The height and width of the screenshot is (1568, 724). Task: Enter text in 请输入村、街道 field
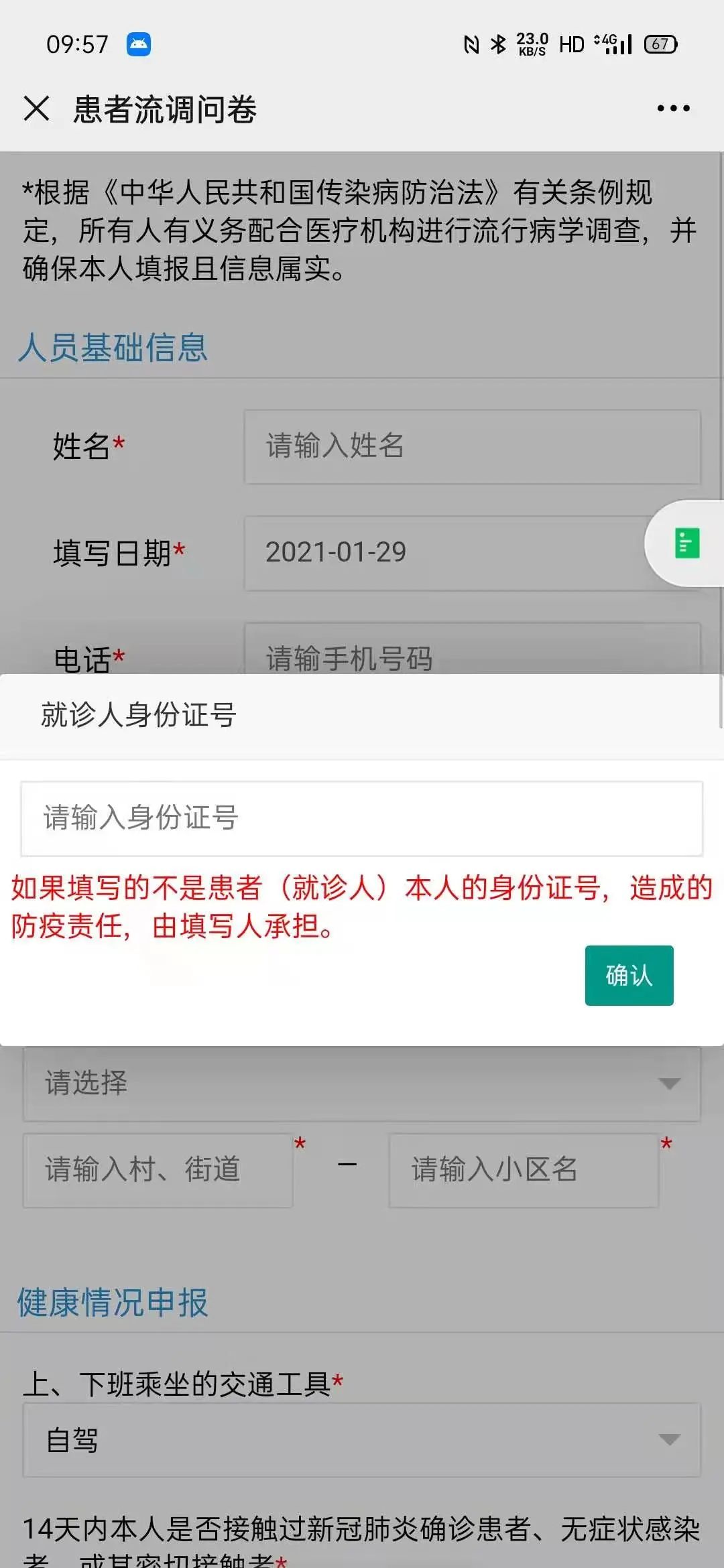click(x=158, y=1170)
